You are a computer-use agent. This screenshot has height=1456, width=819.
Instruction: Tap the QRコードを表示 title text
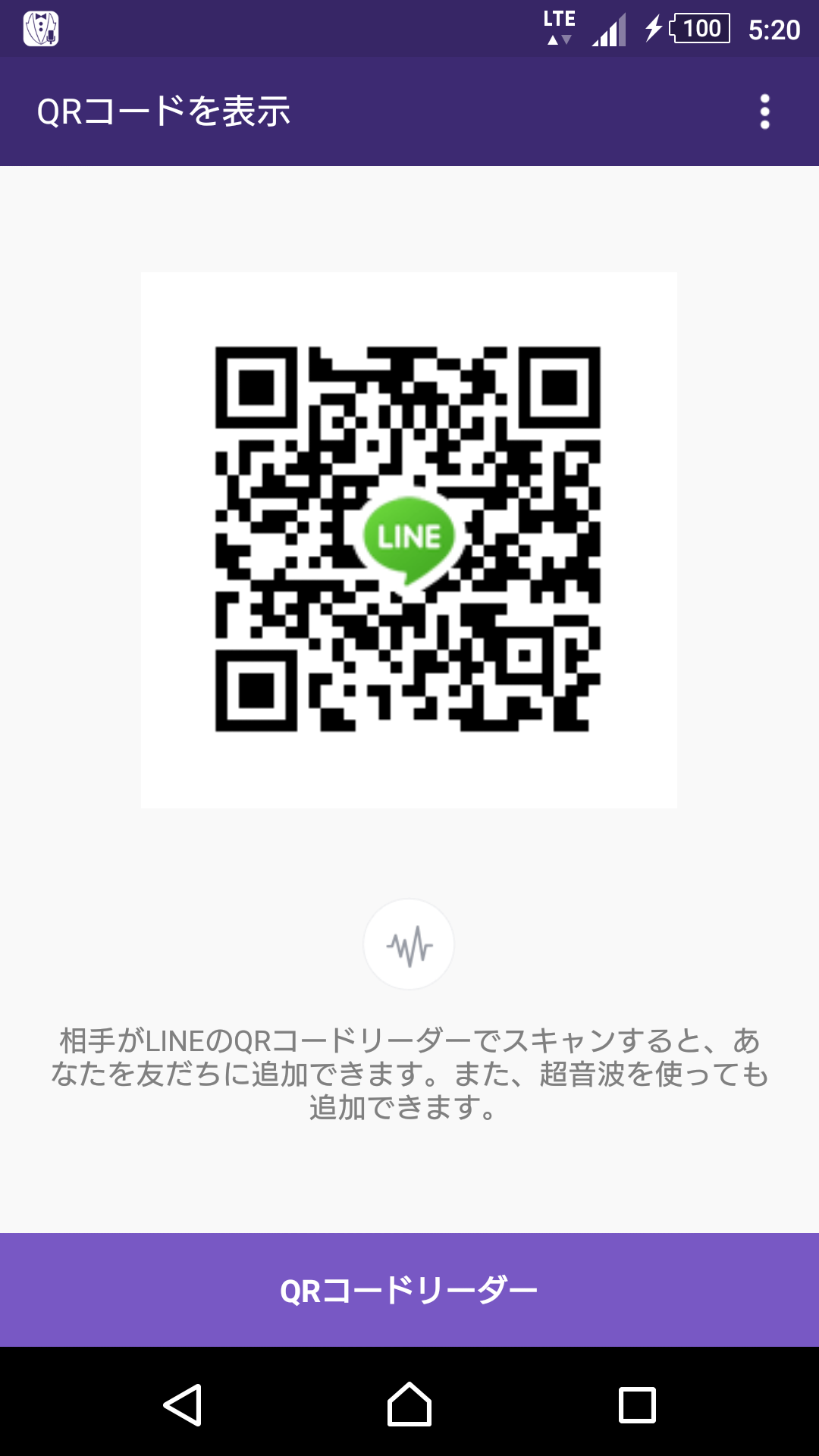coord(165,111)
